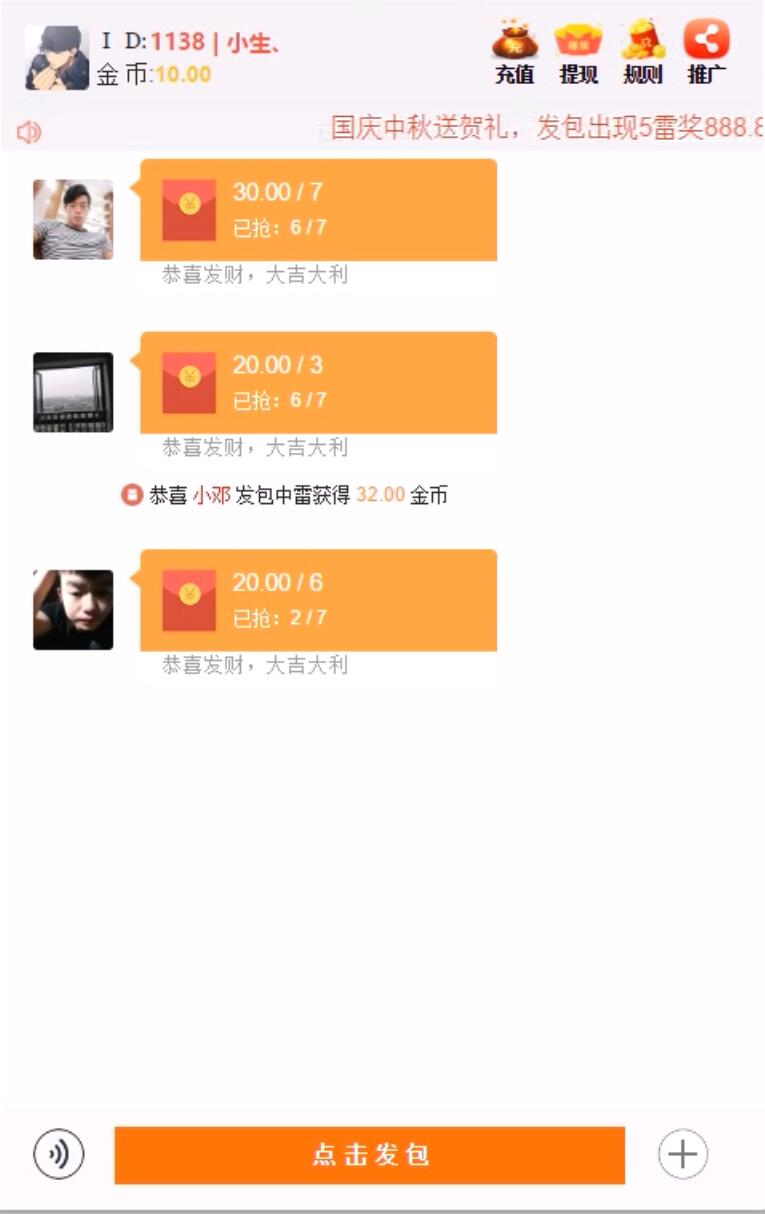Open the 提现 withdraw option
The image size is (765, 1214).
click(578, 52)
